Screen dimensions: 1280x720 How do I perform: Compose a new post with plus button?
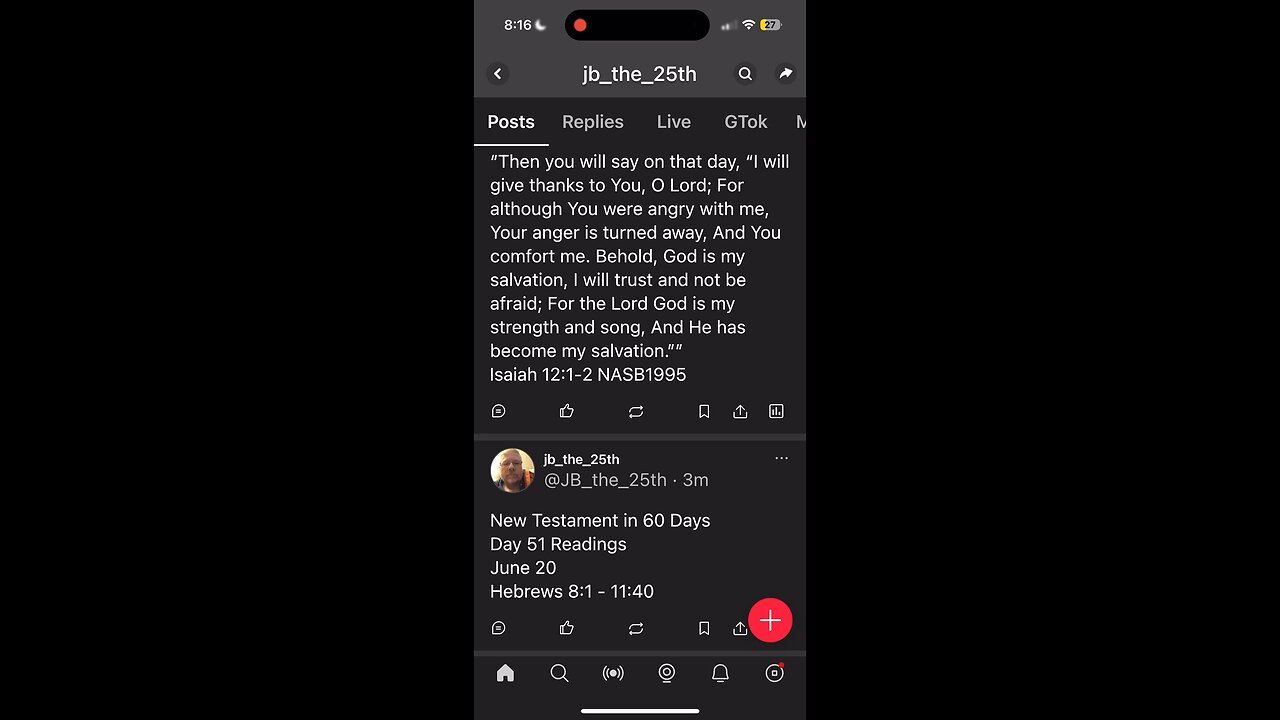(x=770, y=620)
